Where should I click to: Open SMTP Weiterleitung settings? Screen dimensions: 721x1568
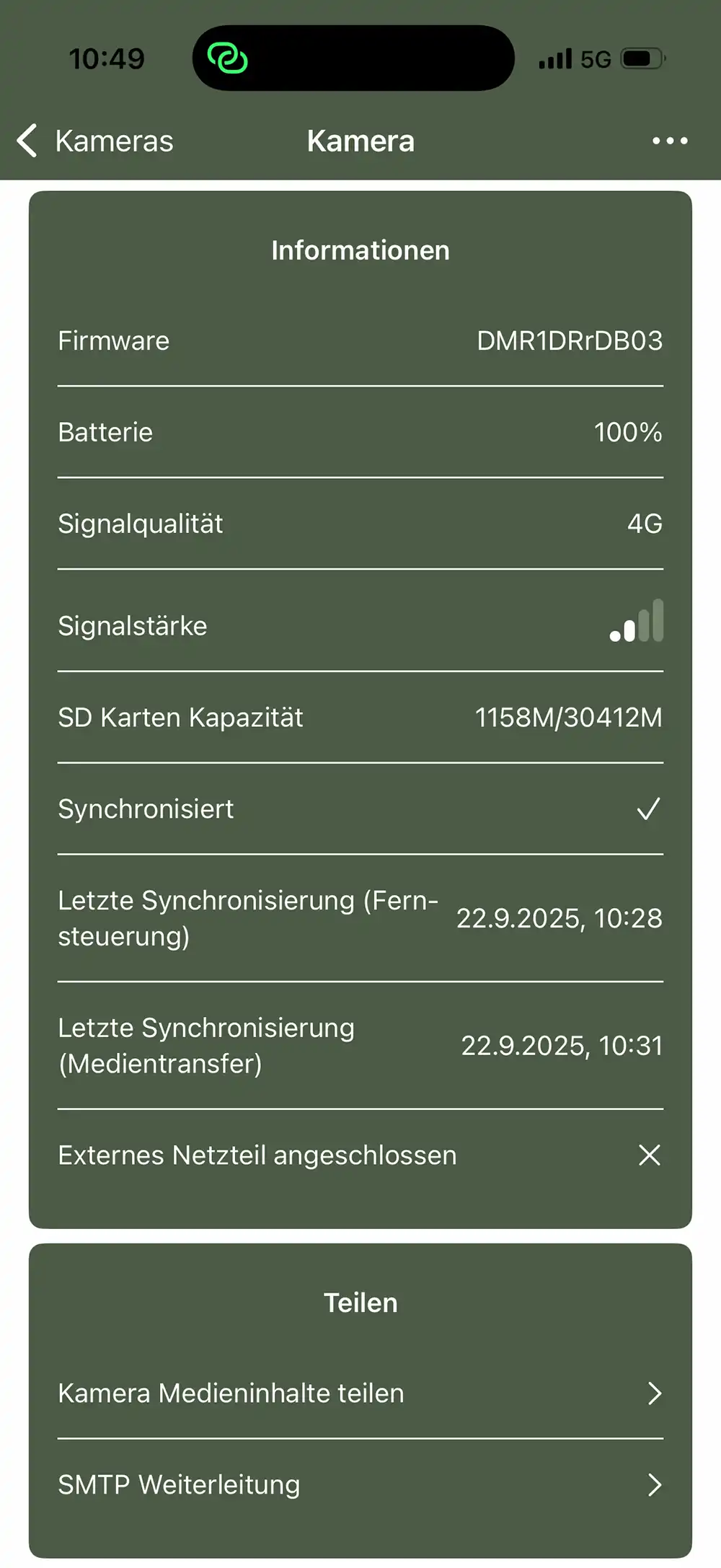360,1485
